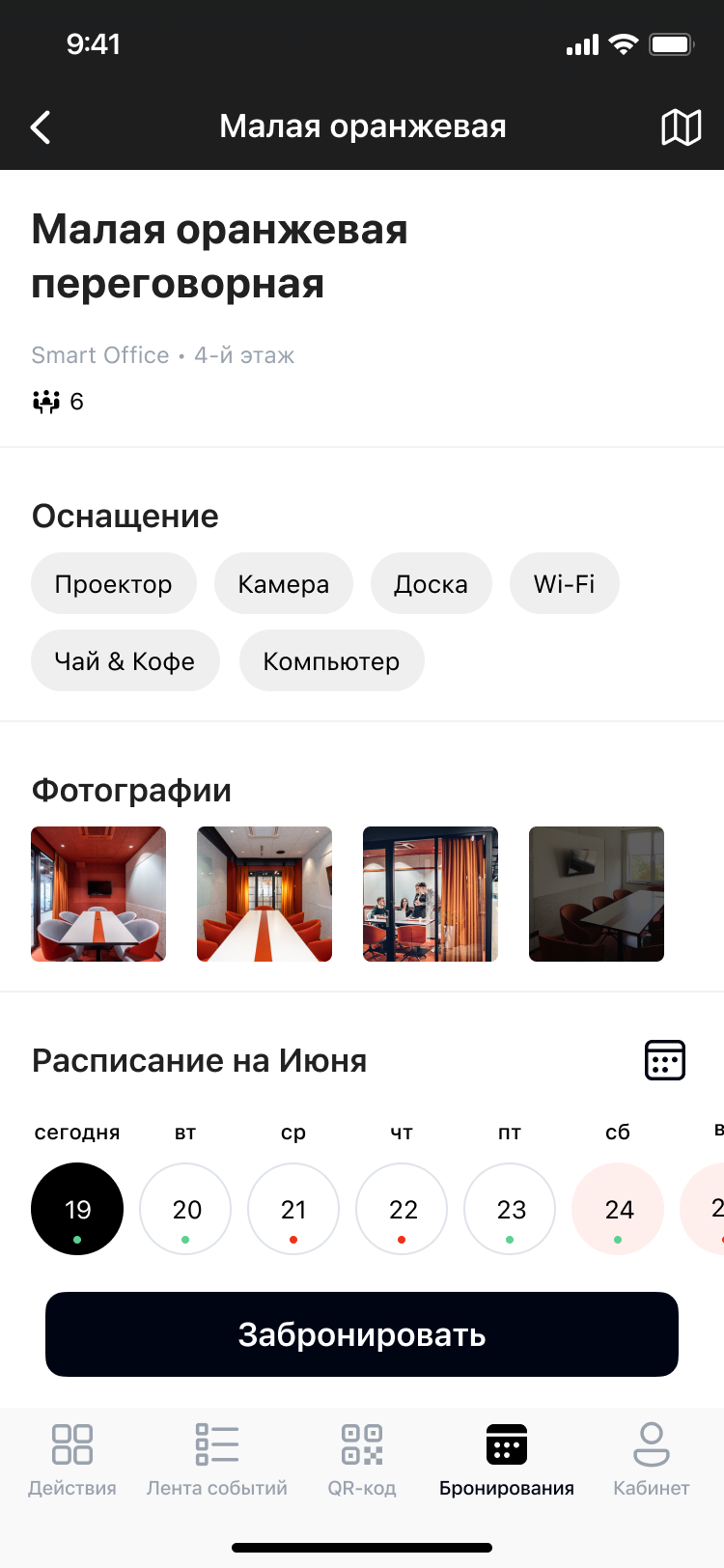Open the Лента событий tab
Image resolution: width=724 pixels, height=1568 pixels.
[217, 1460]
